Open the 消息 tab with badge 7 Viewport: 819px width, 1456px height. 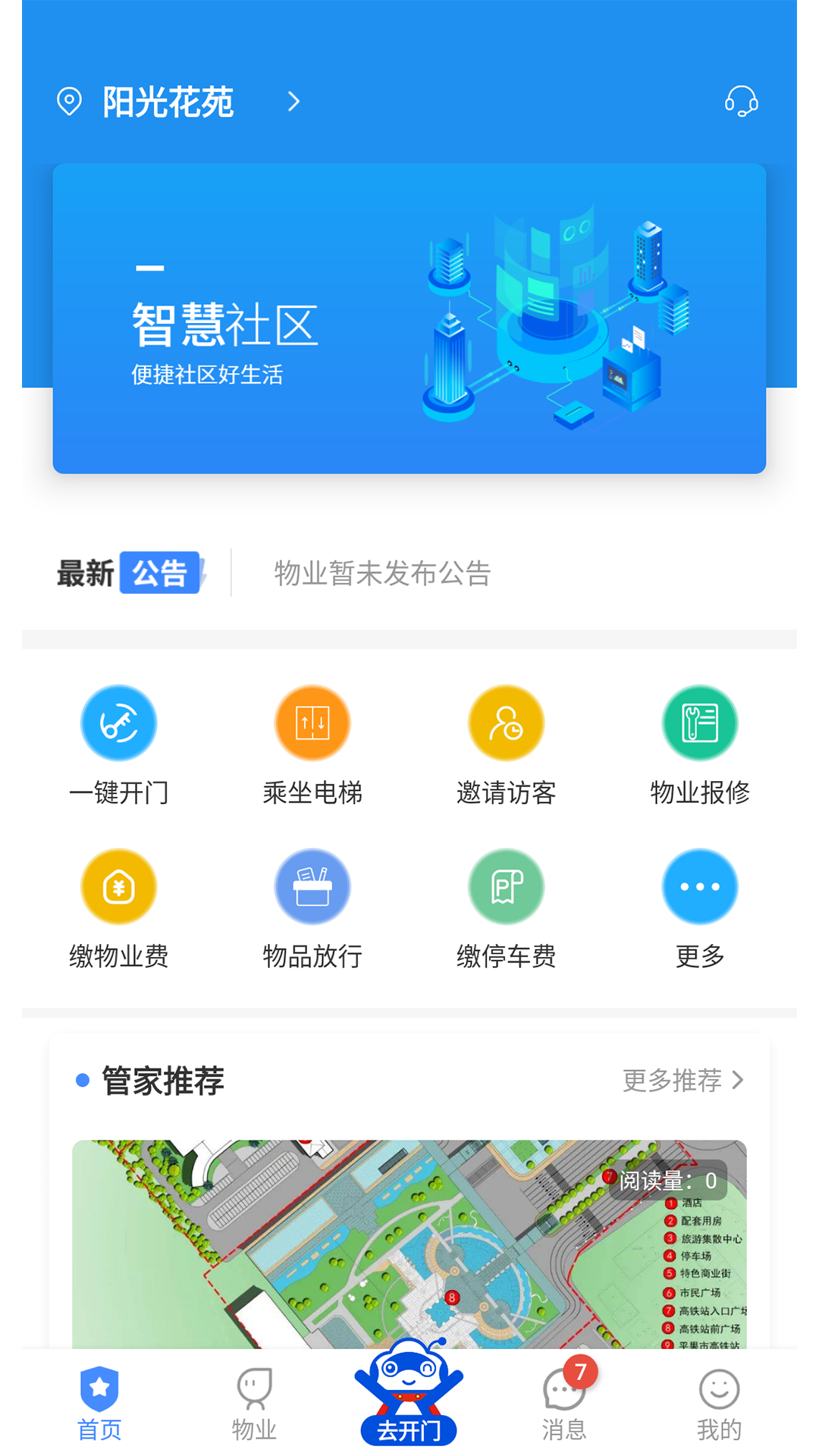[564, 1407]
